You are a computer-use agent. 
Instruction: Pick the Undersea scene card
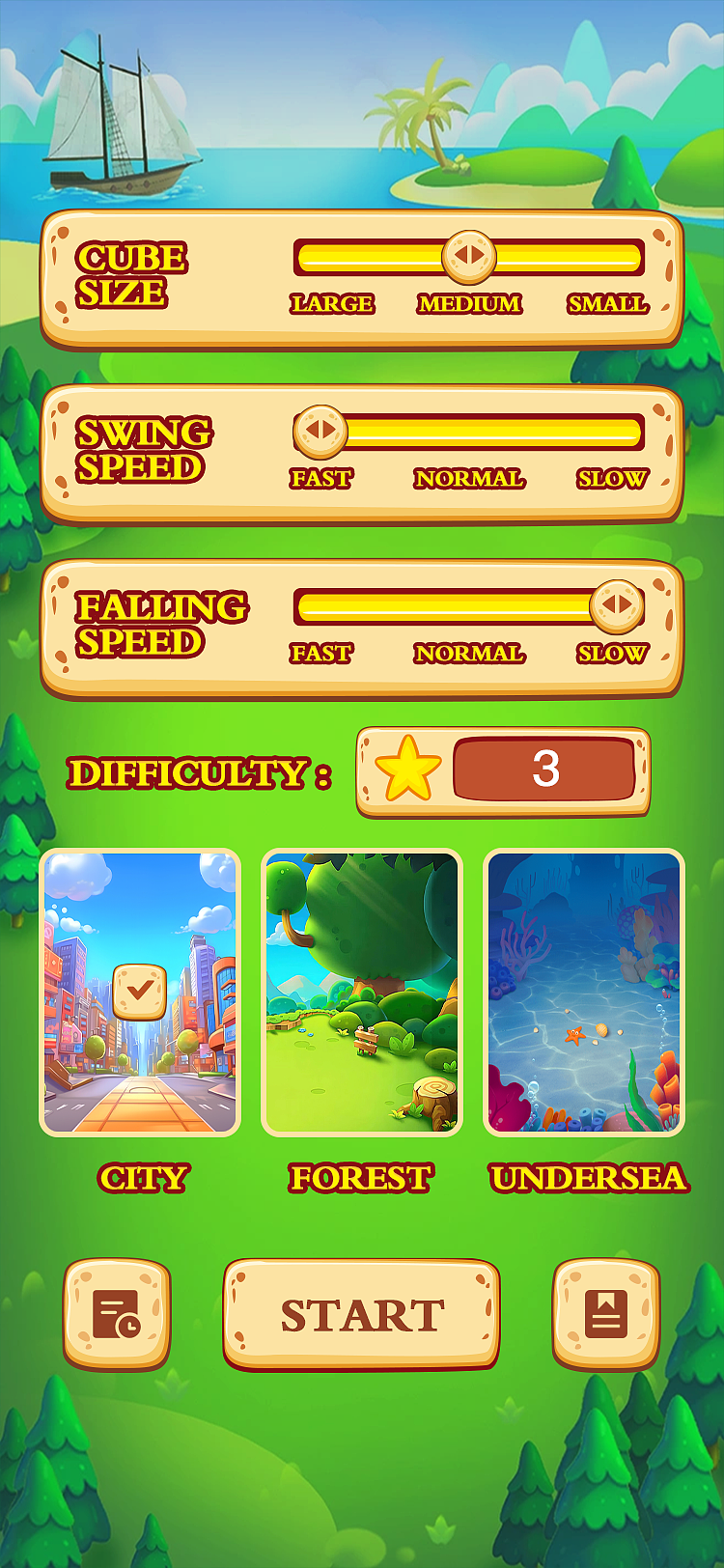[x=584, y=993]
